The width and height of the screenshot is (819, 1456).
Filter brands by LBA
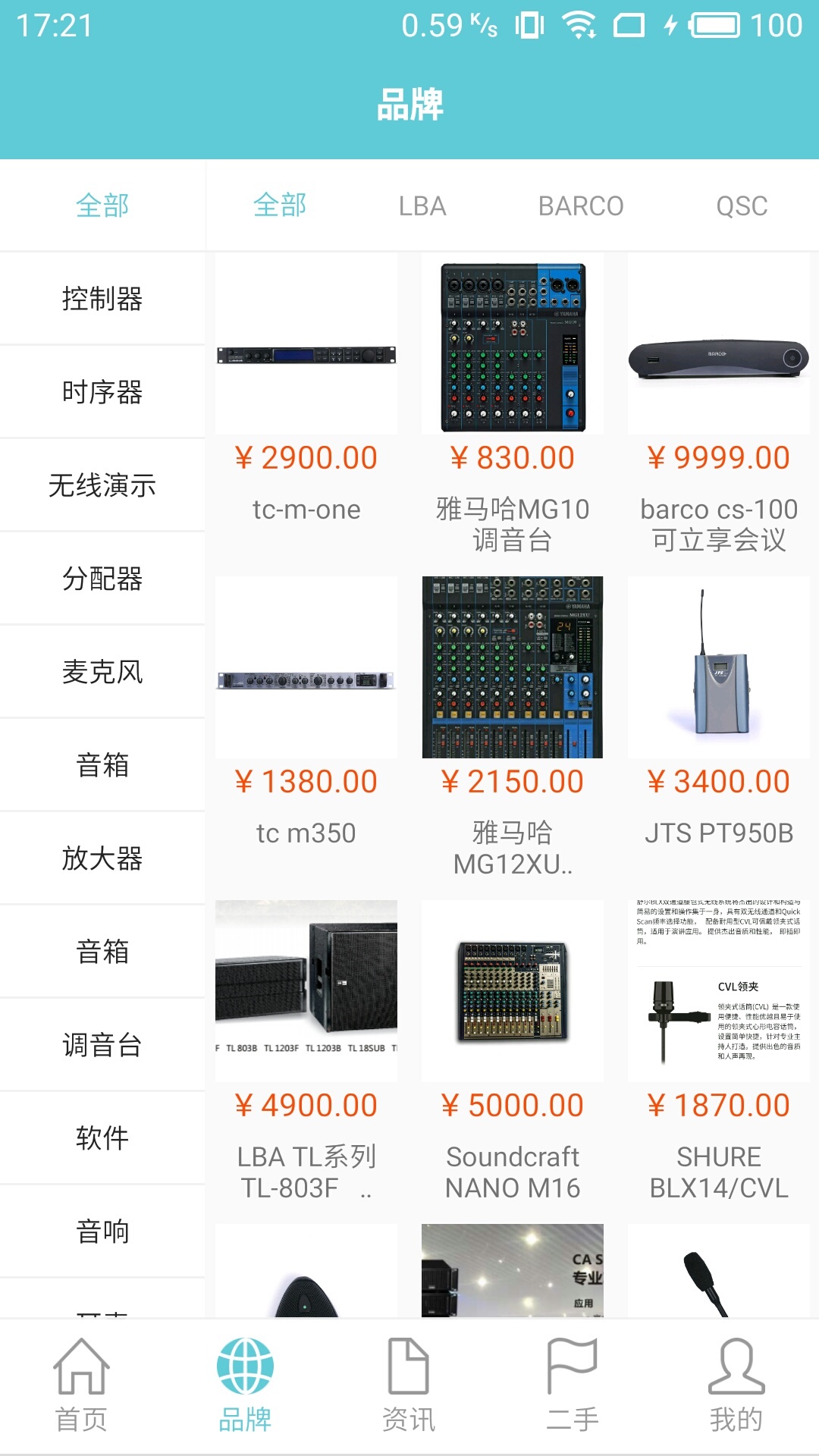[422, 206]
